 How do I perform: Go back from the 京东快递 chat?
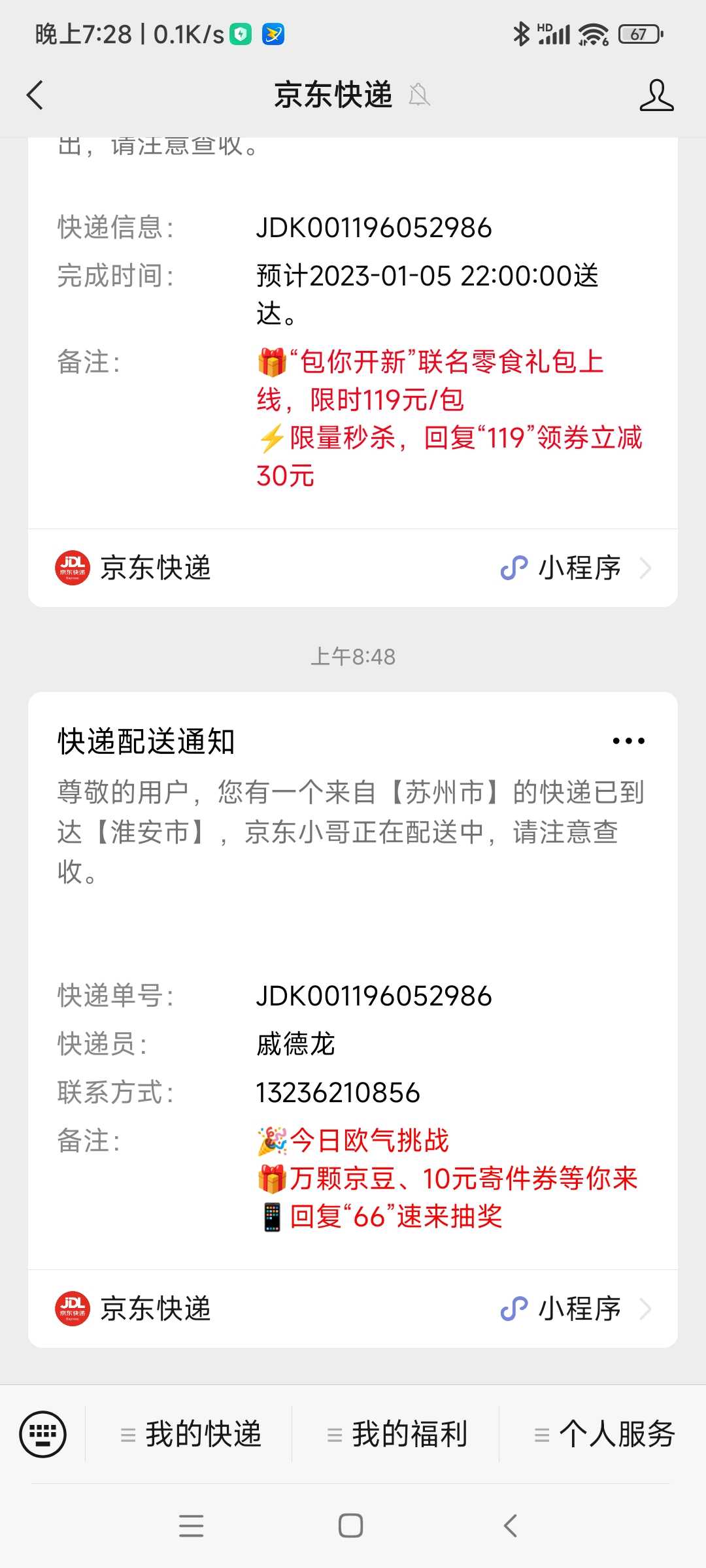pos(35,95)
